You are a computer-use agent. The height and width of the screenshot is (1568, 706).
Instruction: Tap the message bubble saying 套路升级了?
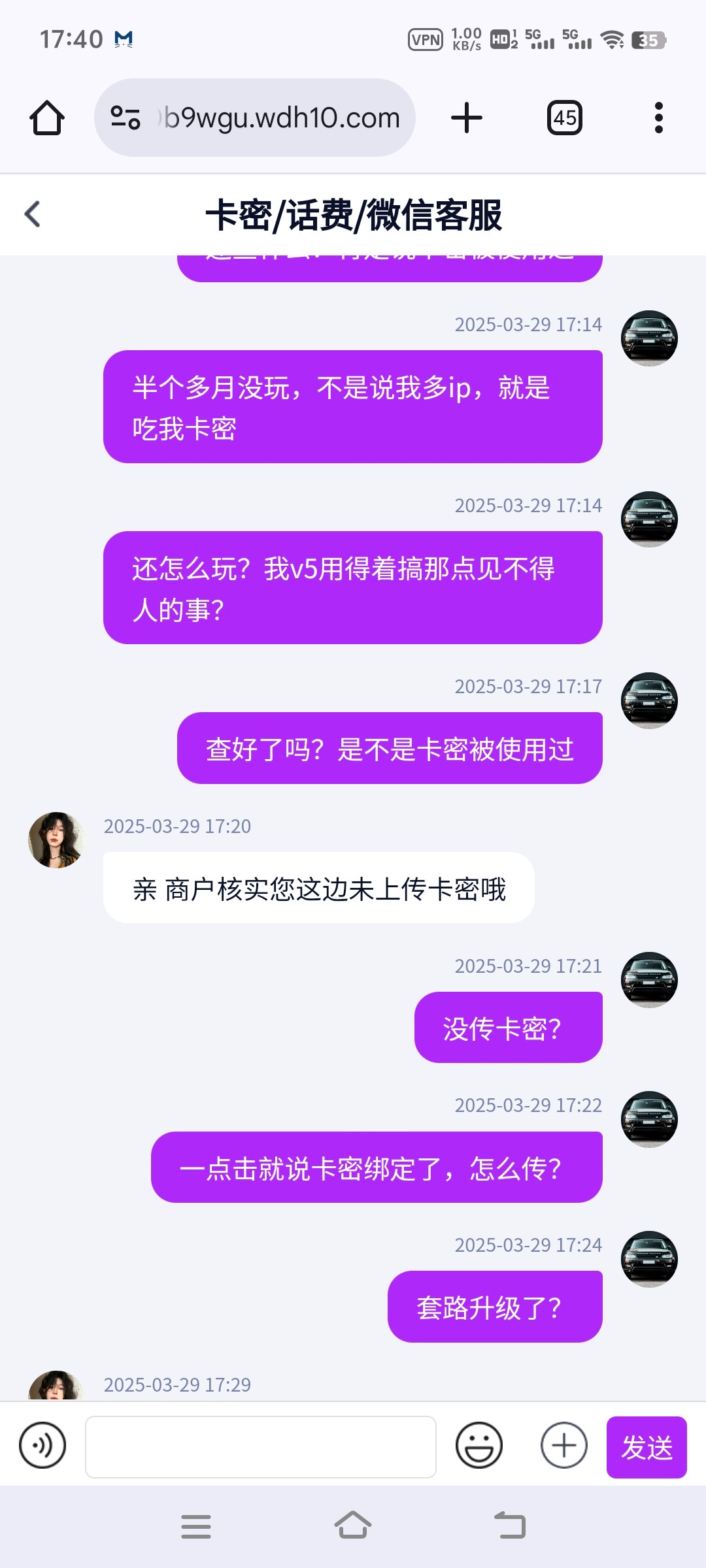495,1307
